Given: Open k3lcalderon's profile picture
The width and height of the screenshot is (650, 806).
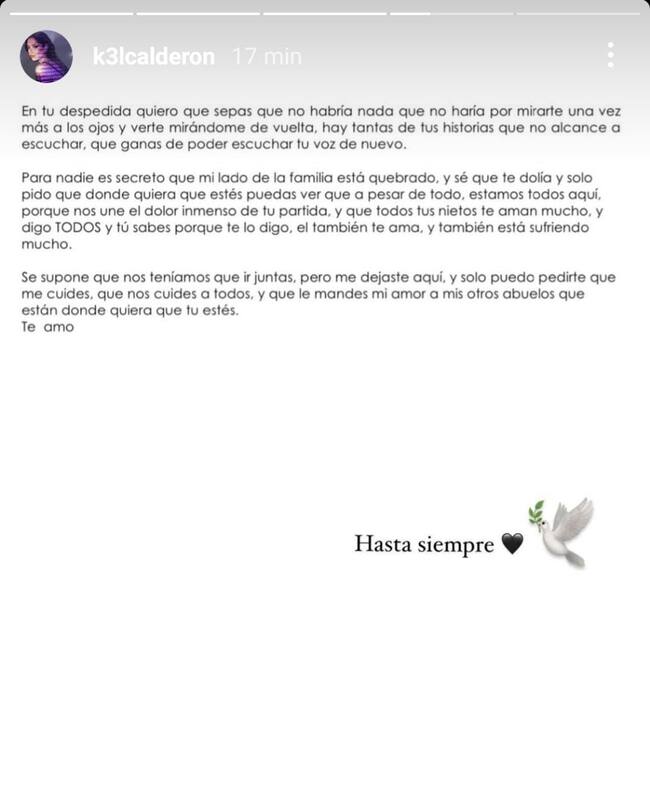Looking at the screenshot, I should 47,56.
